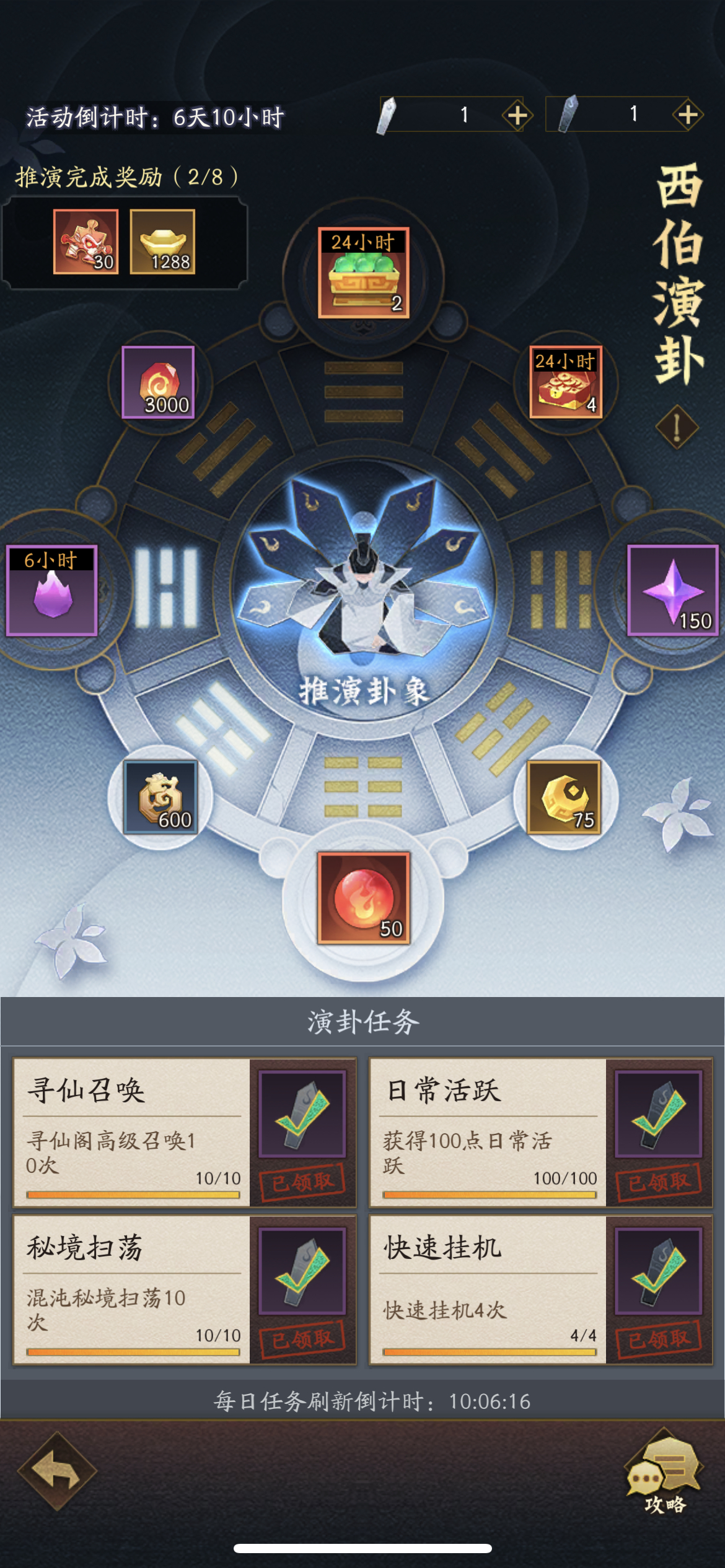View the 30 puzzle piece completion reward

pyautogui.click(x=86, y=242)
